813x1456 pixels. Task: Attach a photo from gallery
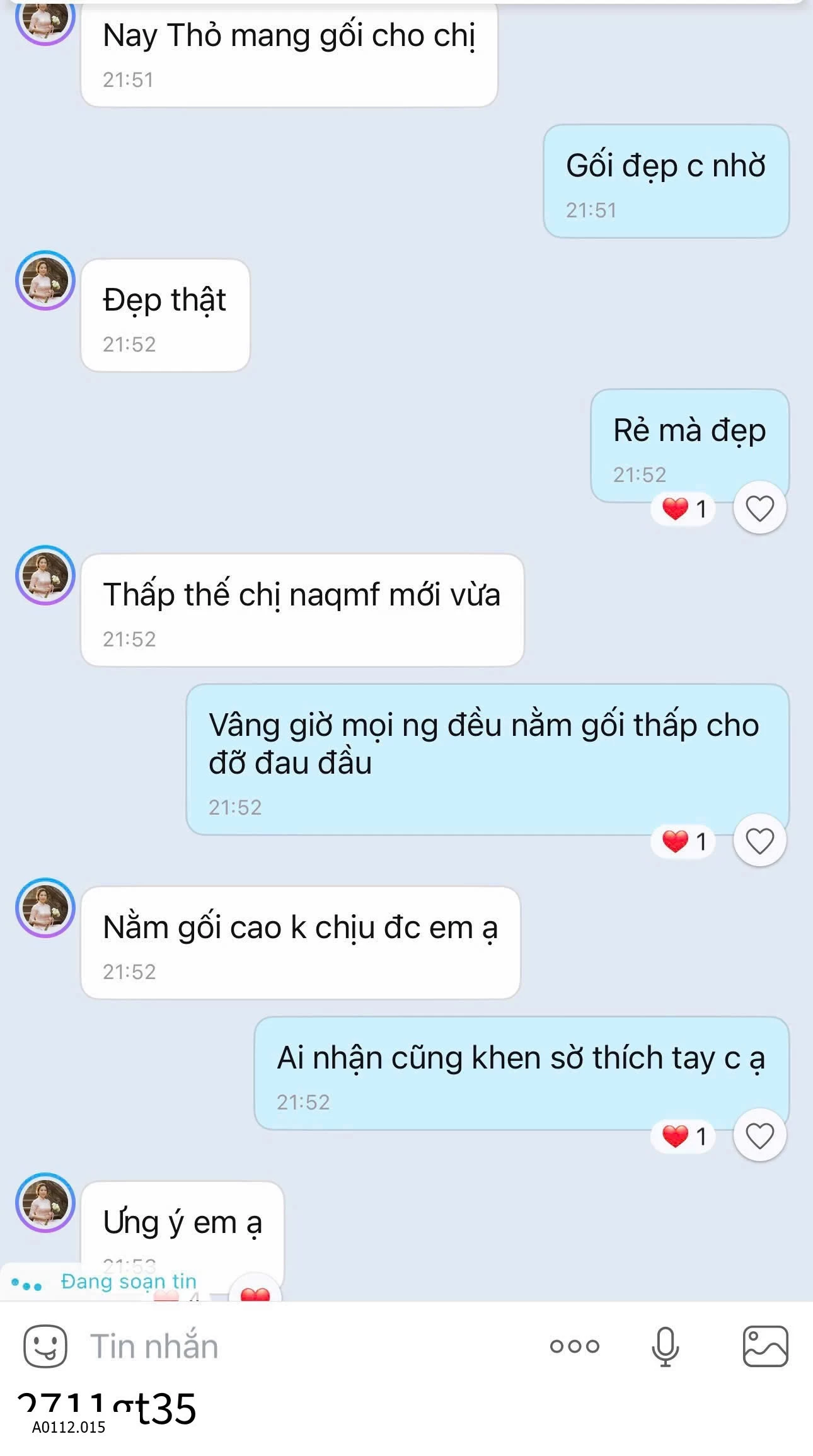[x=765, y=1346]
